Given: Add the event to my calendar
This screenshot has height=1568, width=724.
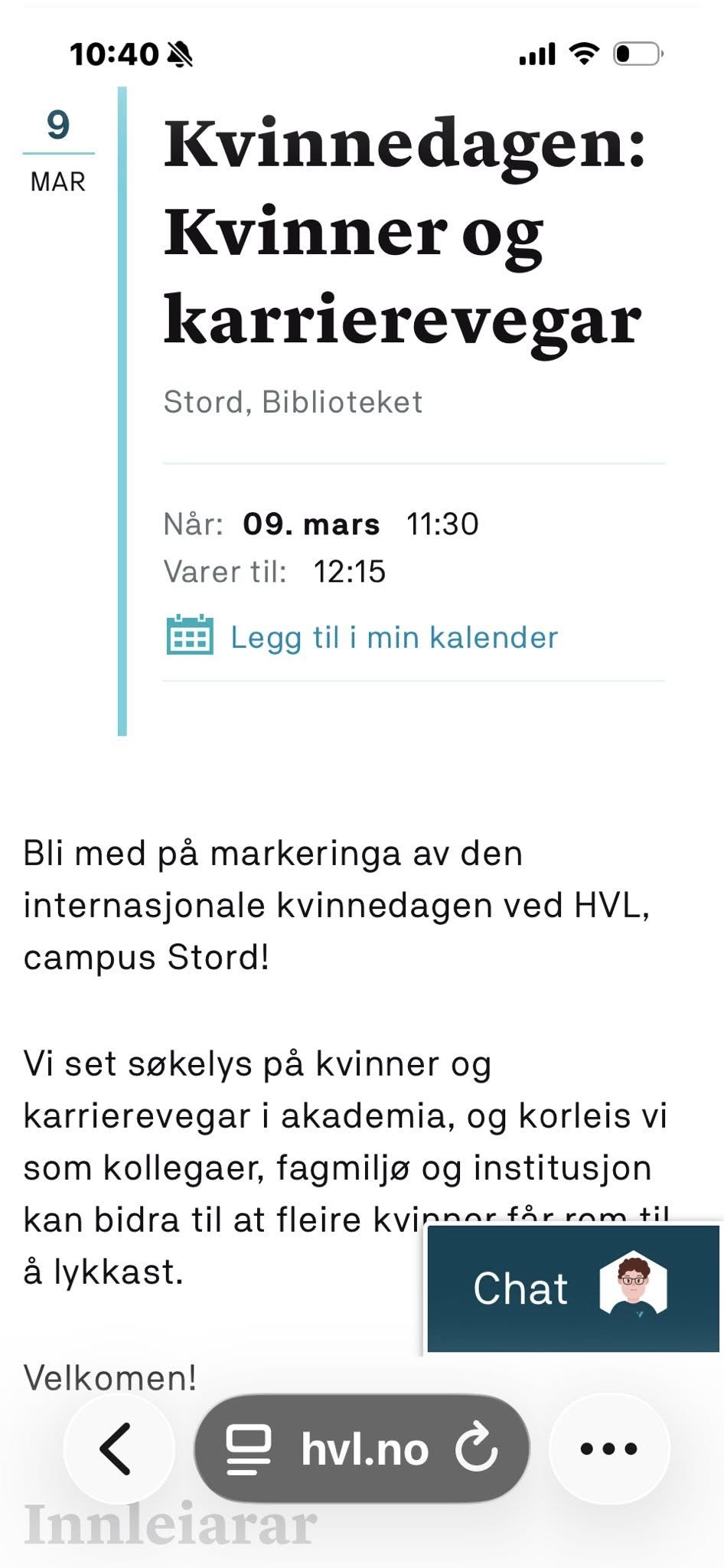Looking at the screenshot, I should coord(393,638).
